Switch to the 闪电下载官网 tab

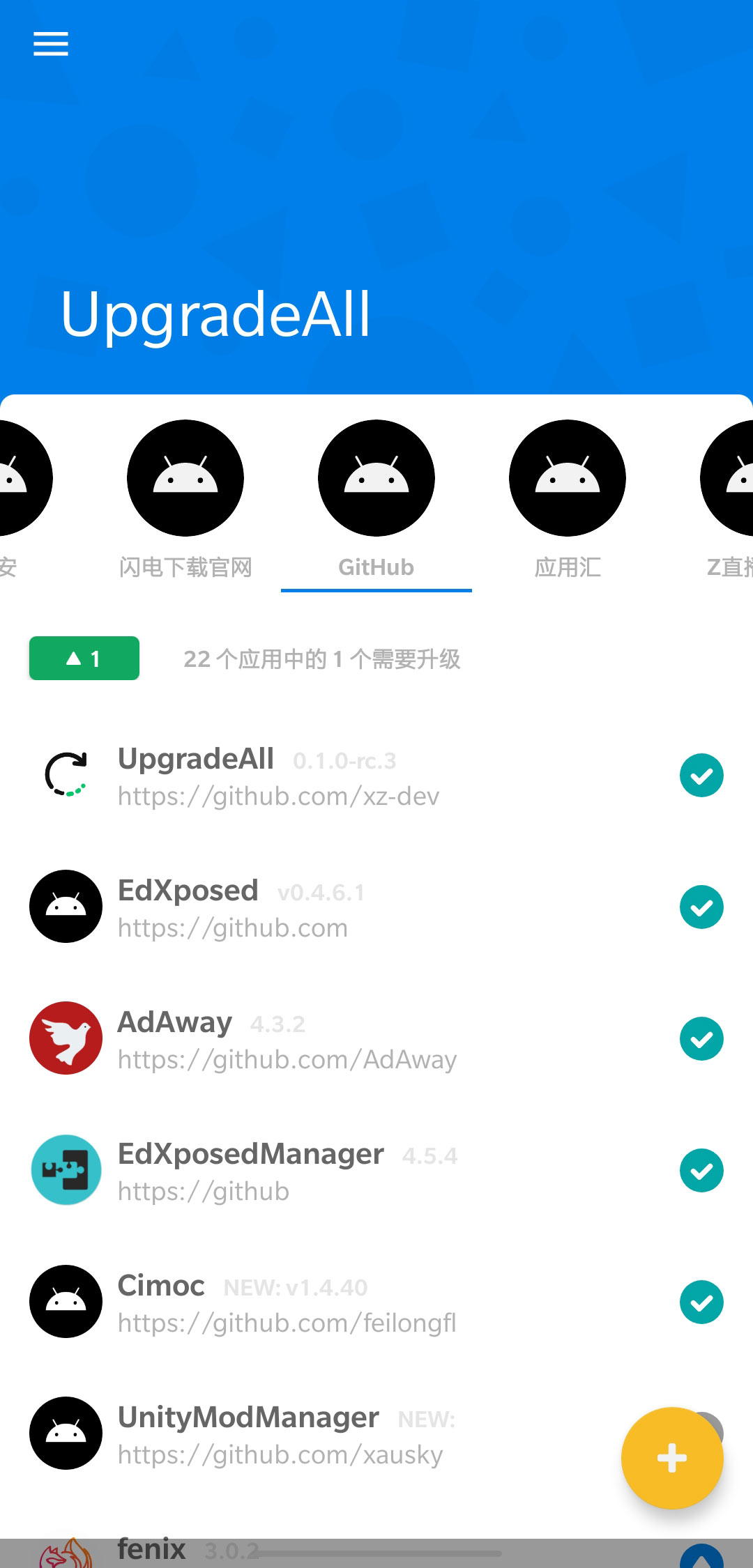coord(185,568)
